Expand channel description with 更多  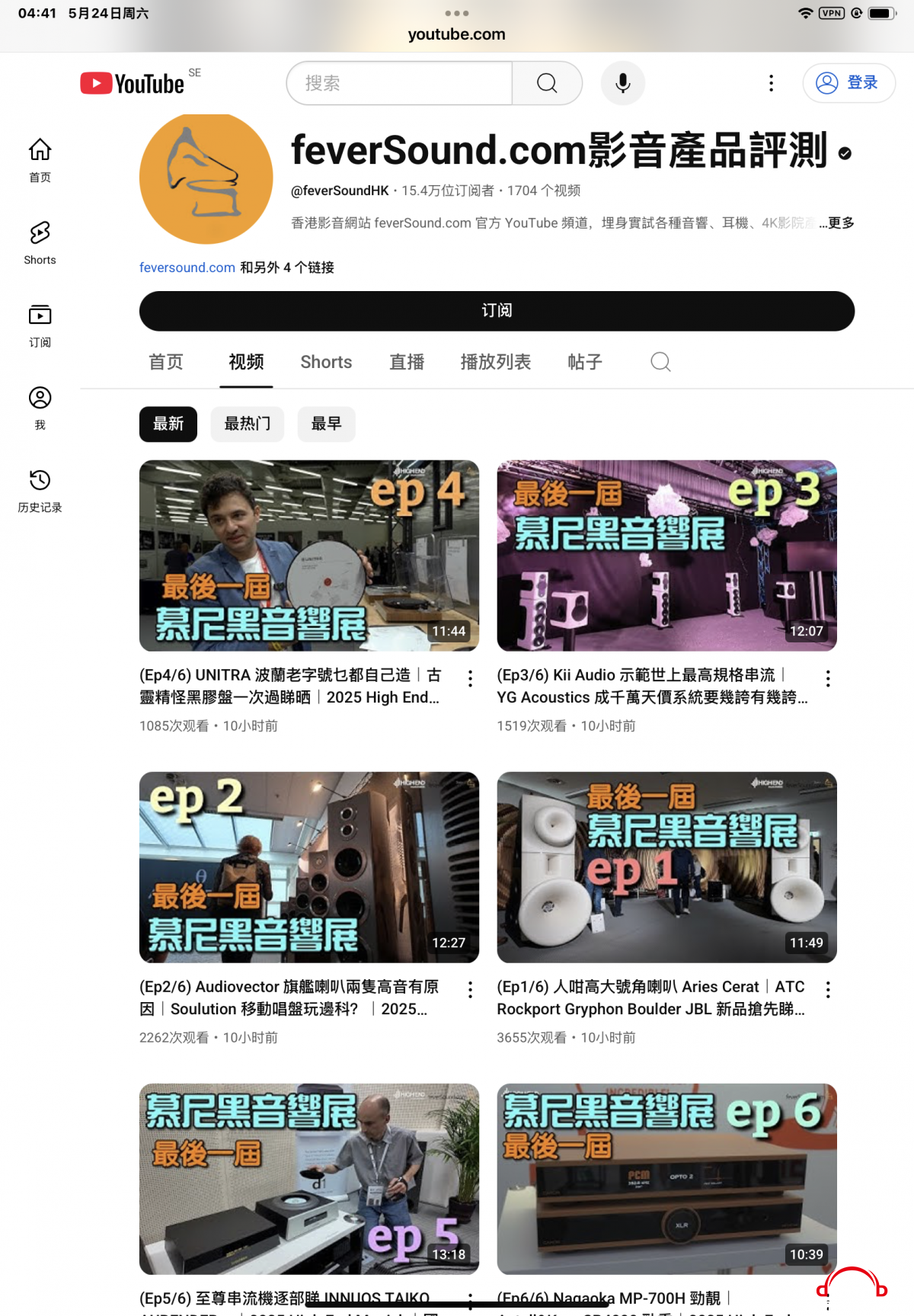coord(841,223)
